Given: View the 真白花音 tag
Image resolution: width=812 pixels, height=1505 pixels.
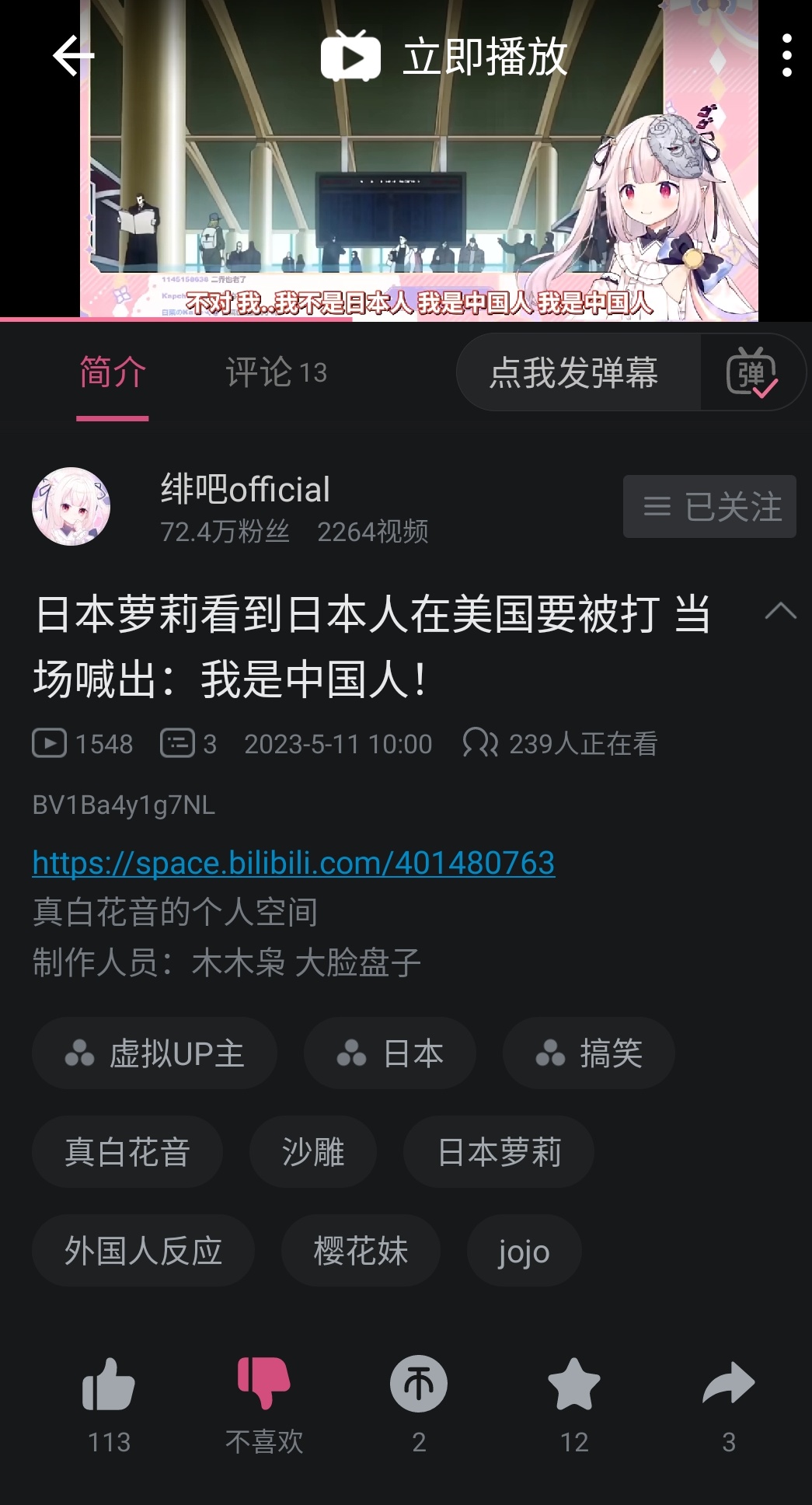Looking at the screenshot, I should 127,1152.
